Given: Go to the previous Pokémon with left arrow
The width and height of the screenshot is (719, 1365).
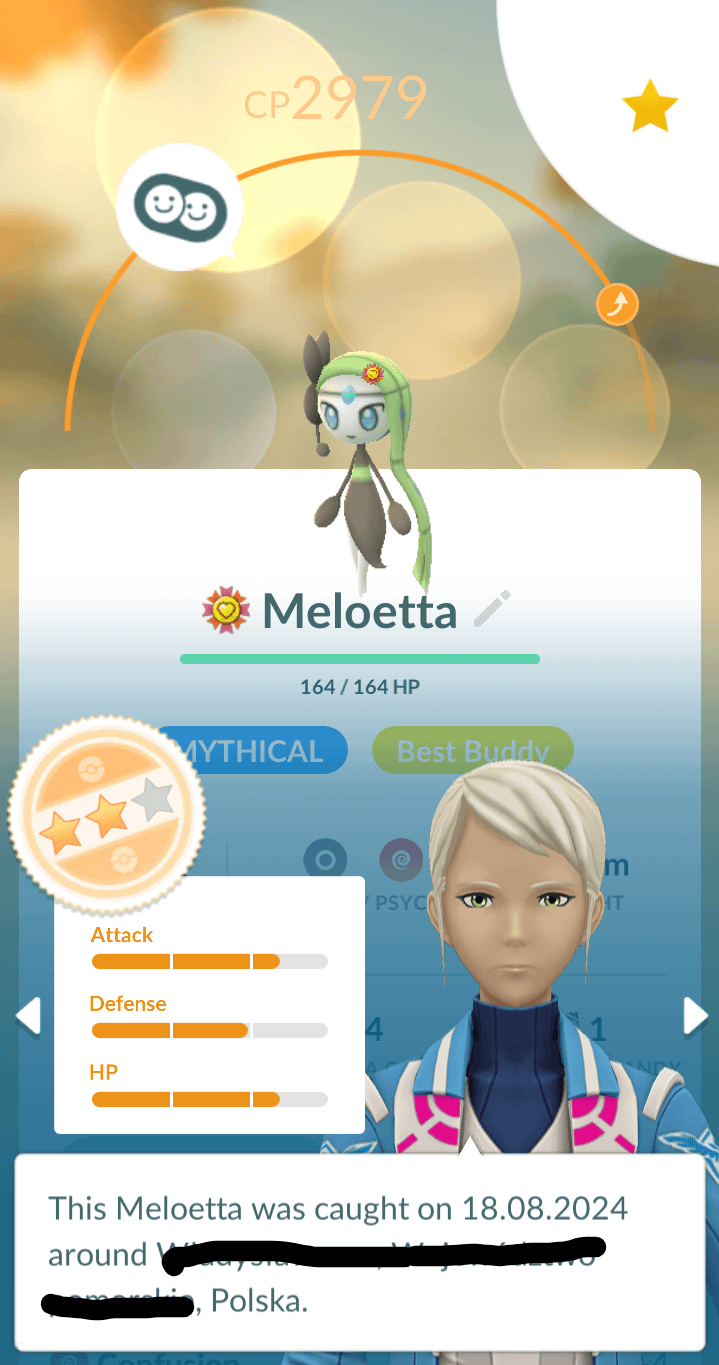Looking at the screenshot, I should click(29, 1016).
